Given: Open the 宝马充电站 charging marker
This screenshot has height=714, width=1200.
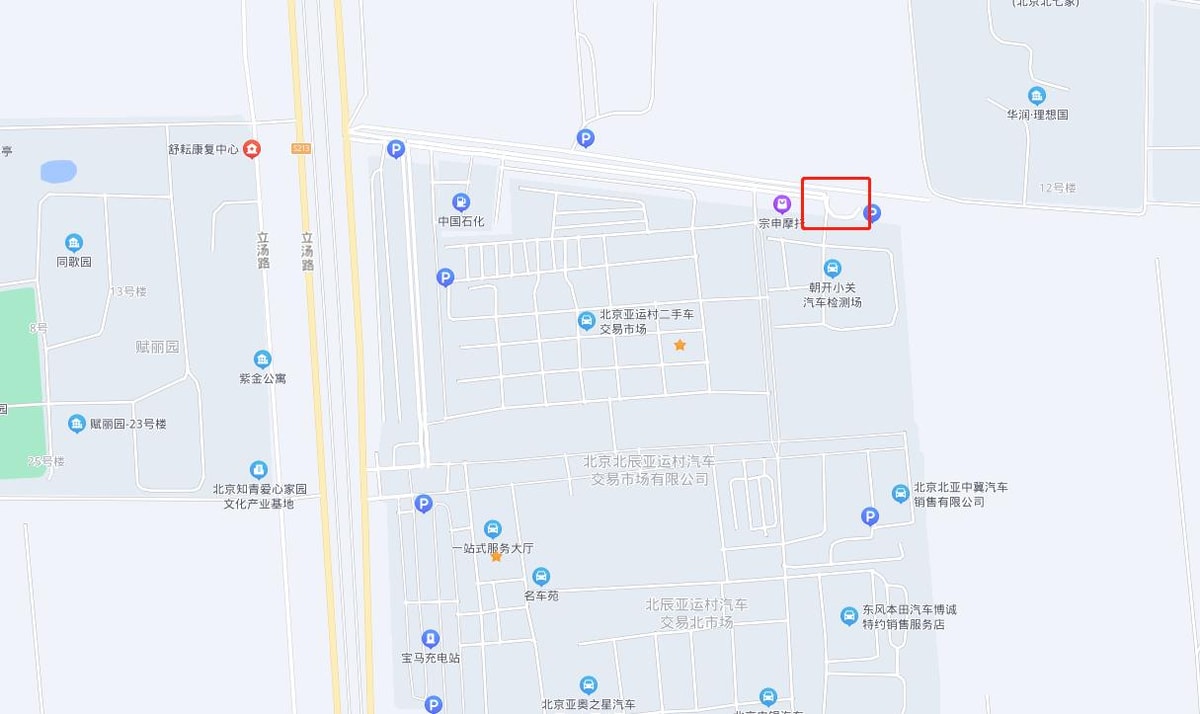Looking at the screenshot, I should [430, 638].
